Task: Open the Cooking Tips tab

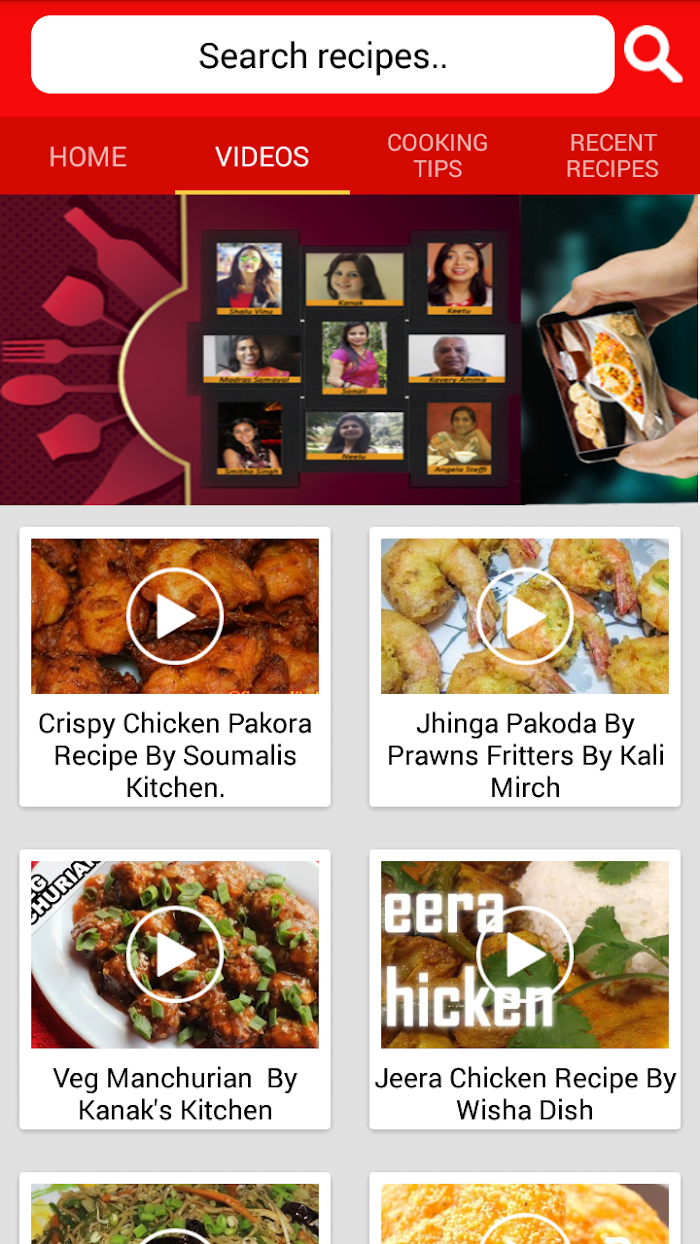Action: pyautogui.click(x=437, y=156)
